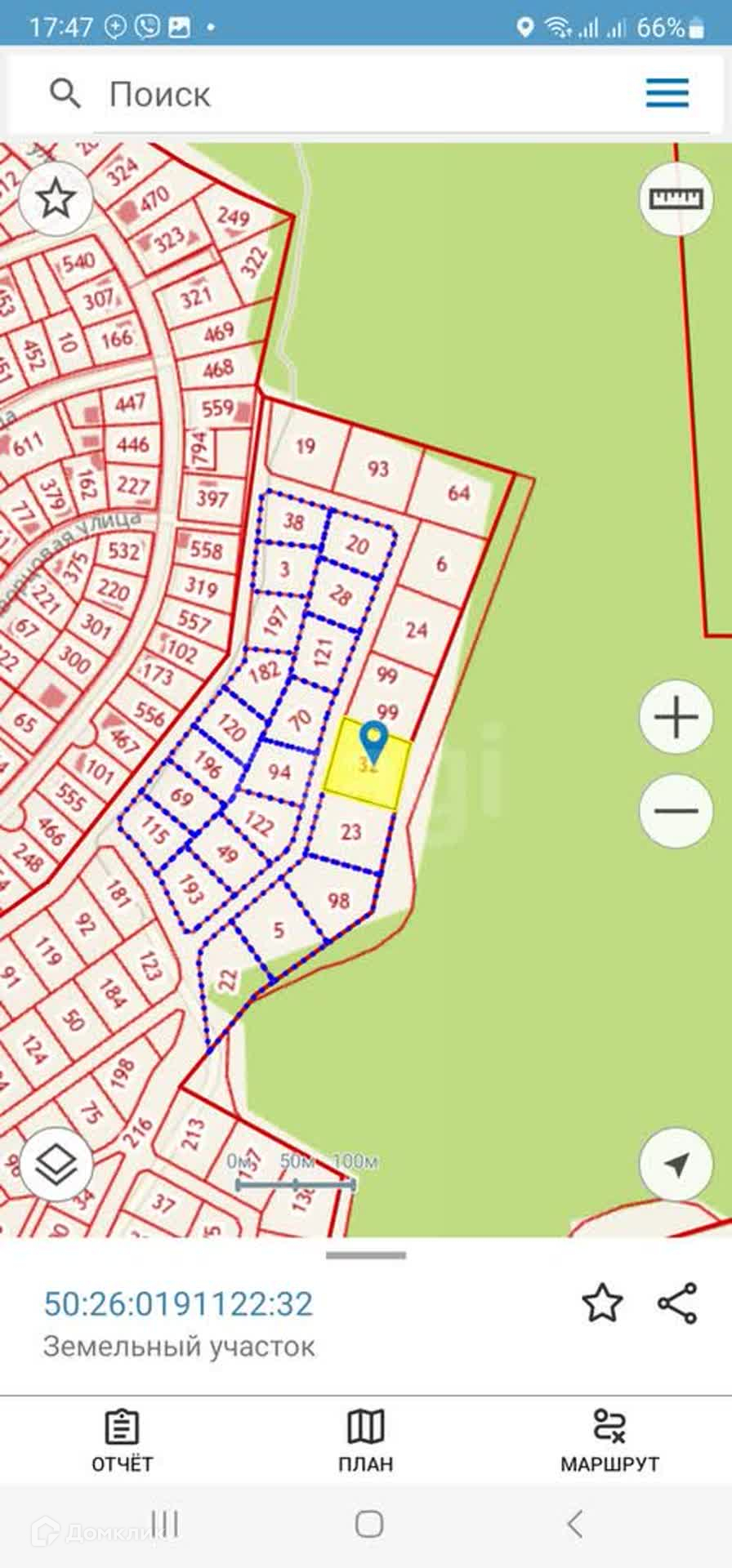Open the ruler measurement tool
The height and width of the screenshot is (1568, 732).
tap(675, 199)
